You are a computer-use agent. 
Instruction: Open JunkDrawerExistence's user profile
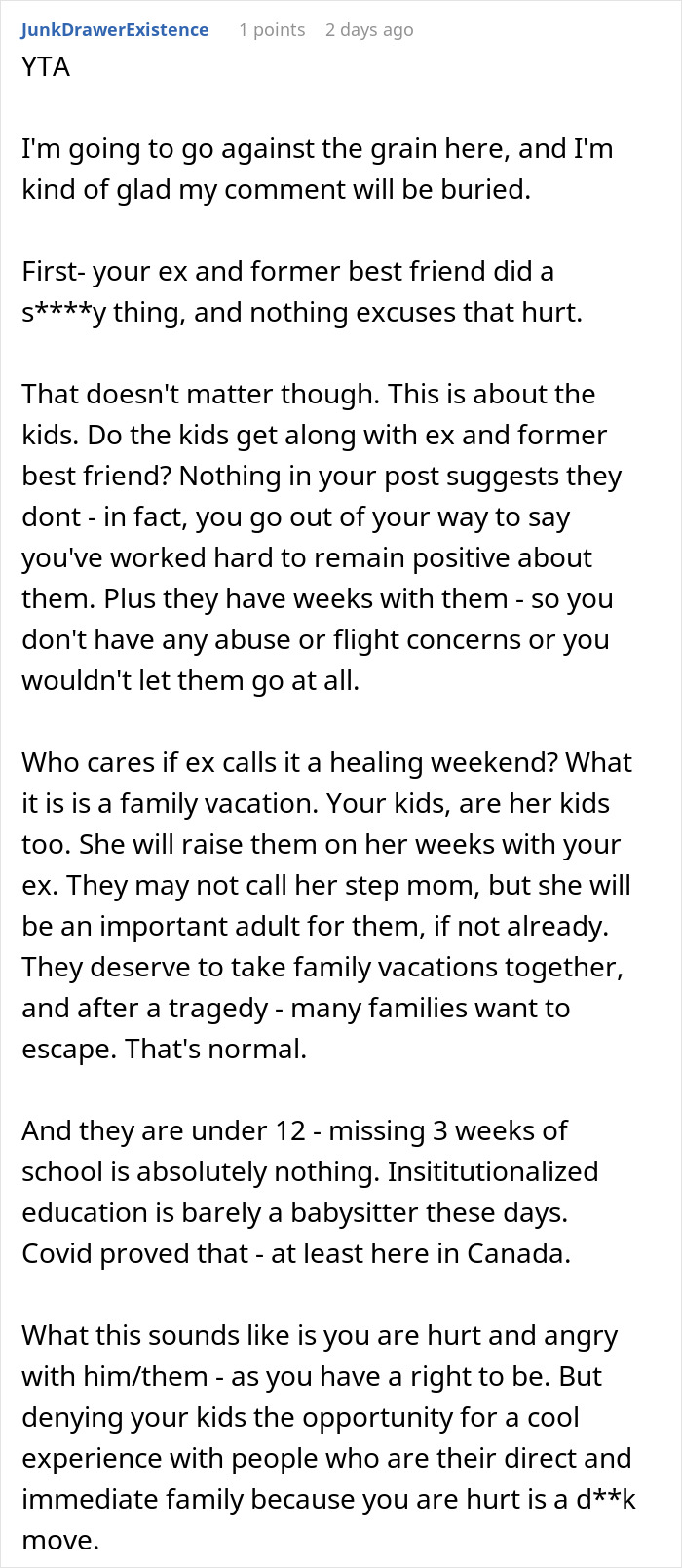point(115,29)
